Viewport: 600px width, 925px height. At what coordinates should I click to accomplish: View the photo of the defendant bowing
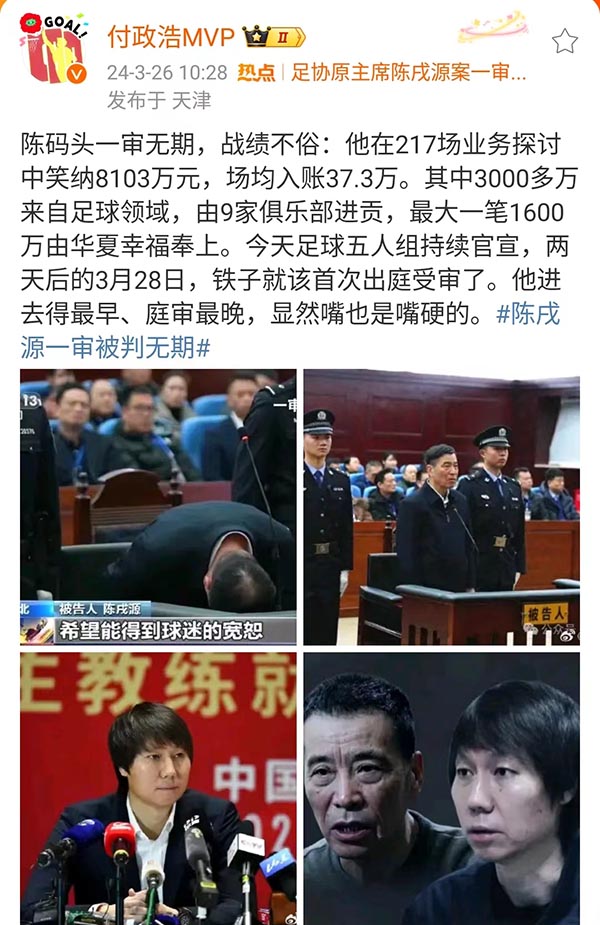[158, 507]
